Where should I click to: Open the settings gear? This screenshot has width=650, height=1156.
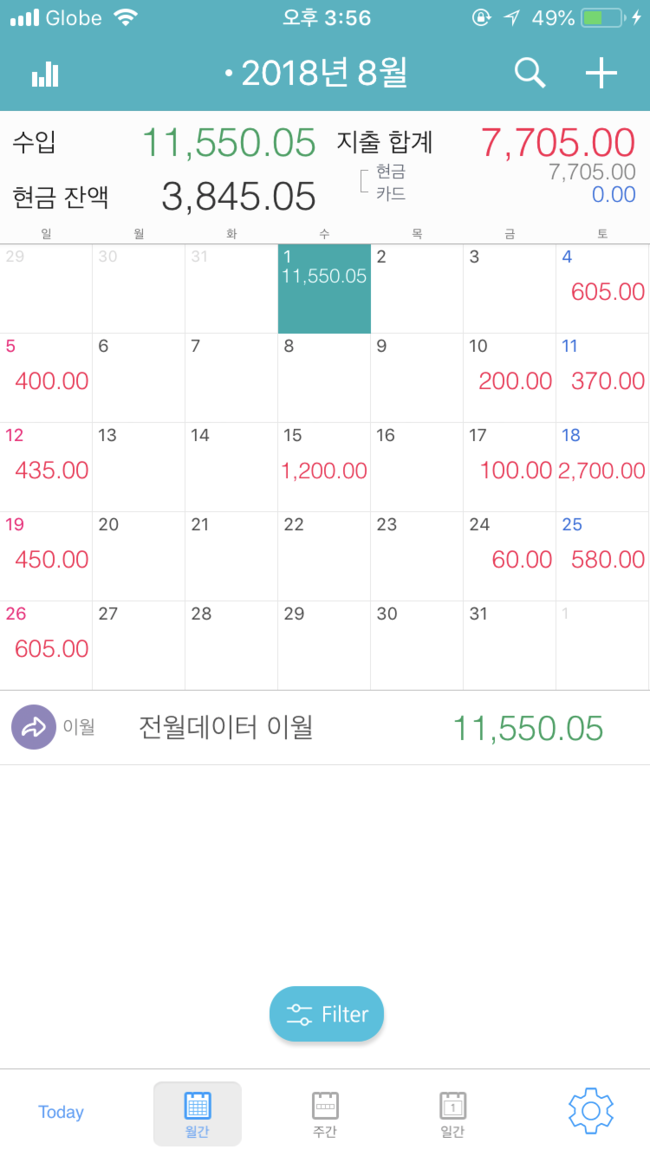pyautogui.click(x=591, y=1111)
